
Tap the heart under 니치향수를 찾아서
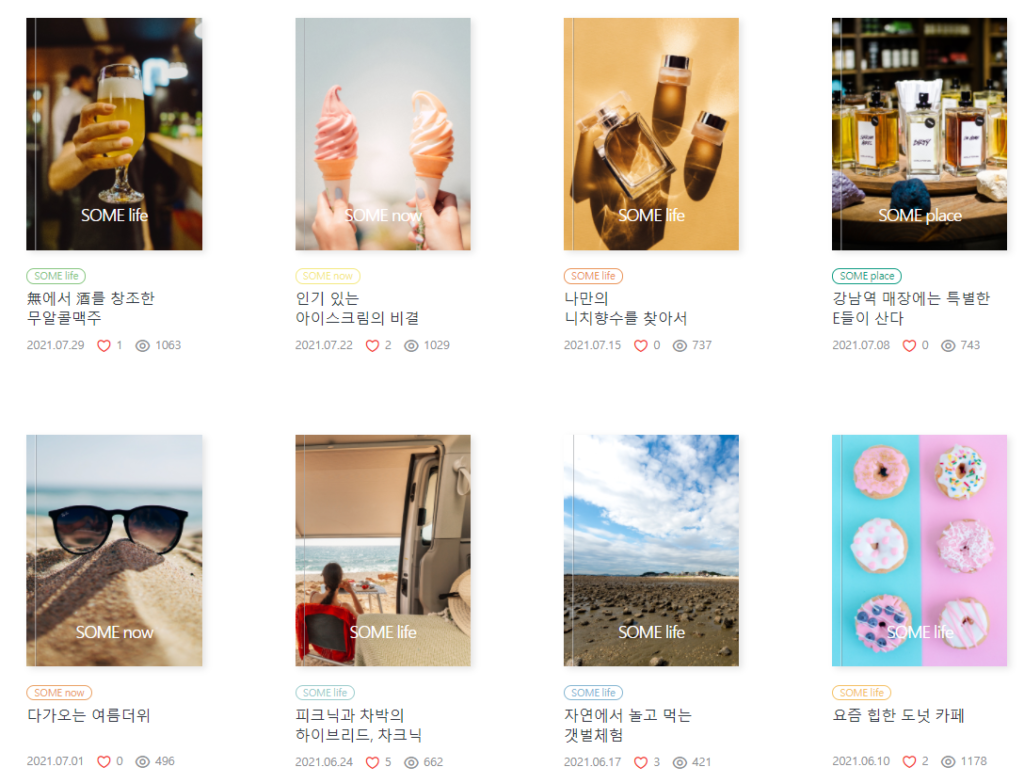(x=641, y=346)
